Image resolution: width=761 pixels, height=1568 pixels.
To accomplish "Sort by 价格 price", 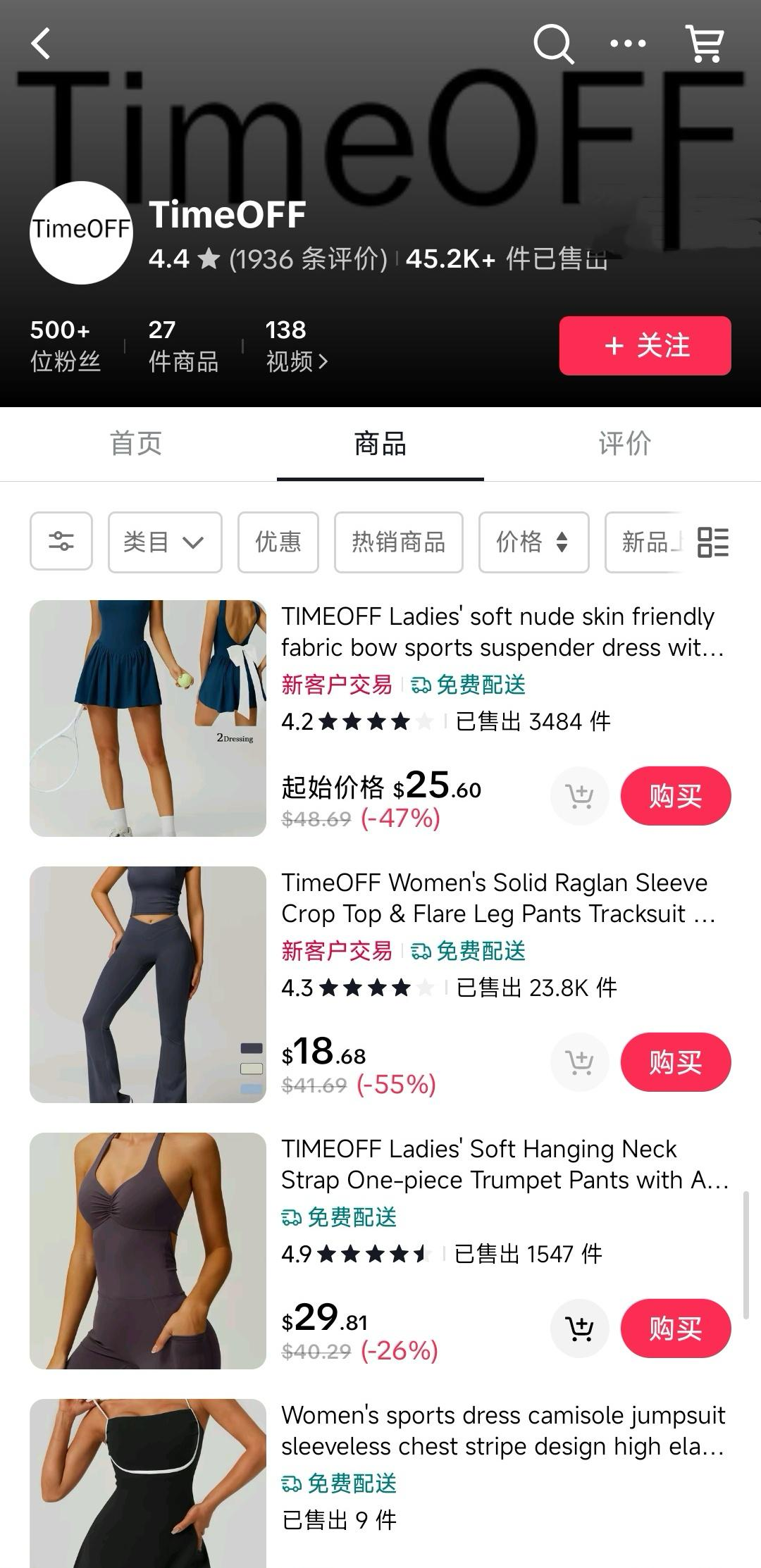I will [x=533, y=542].
